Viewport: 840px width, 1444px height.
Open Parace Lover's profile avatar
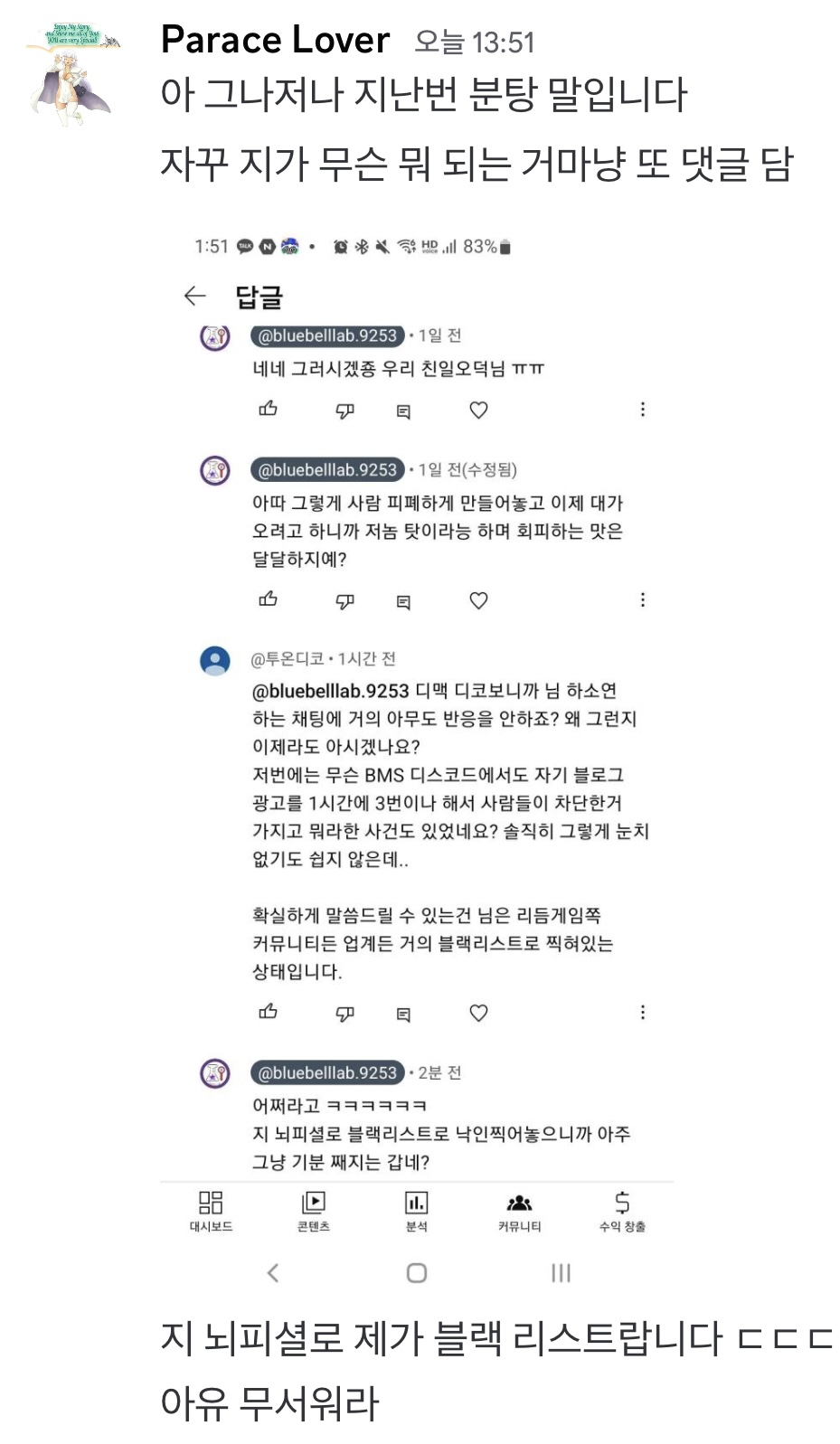72,74
